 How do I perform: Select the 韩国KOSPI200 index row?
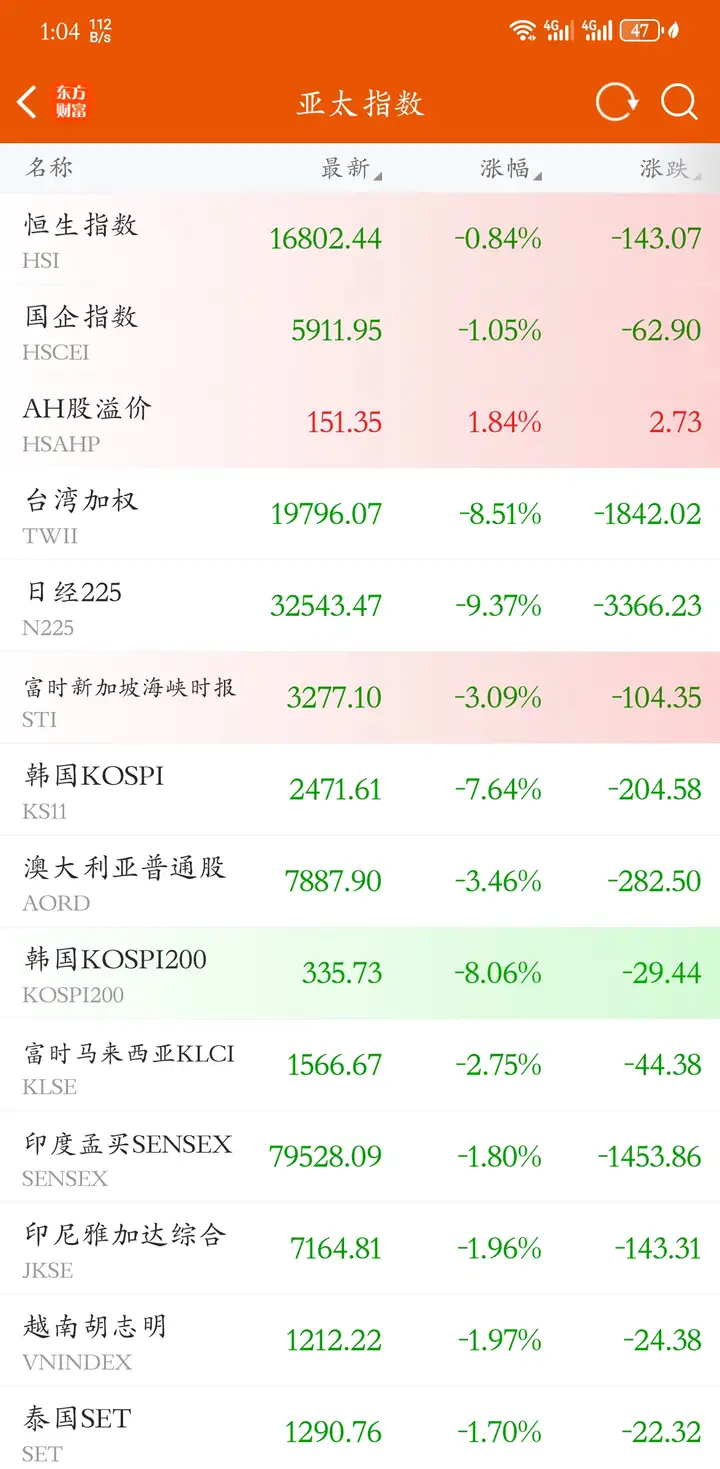[360, 973]
